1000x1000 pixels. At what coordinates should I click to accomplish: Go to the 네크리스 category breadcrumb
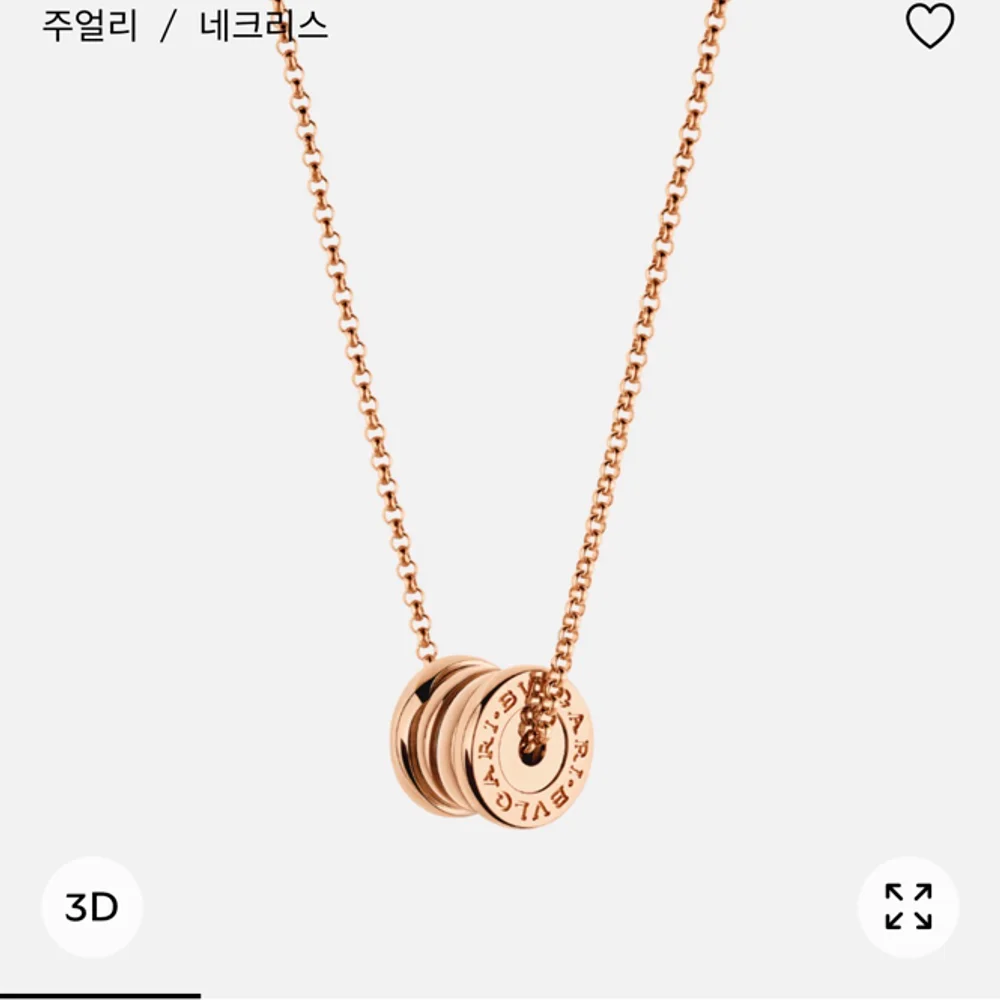coord(263,26)
